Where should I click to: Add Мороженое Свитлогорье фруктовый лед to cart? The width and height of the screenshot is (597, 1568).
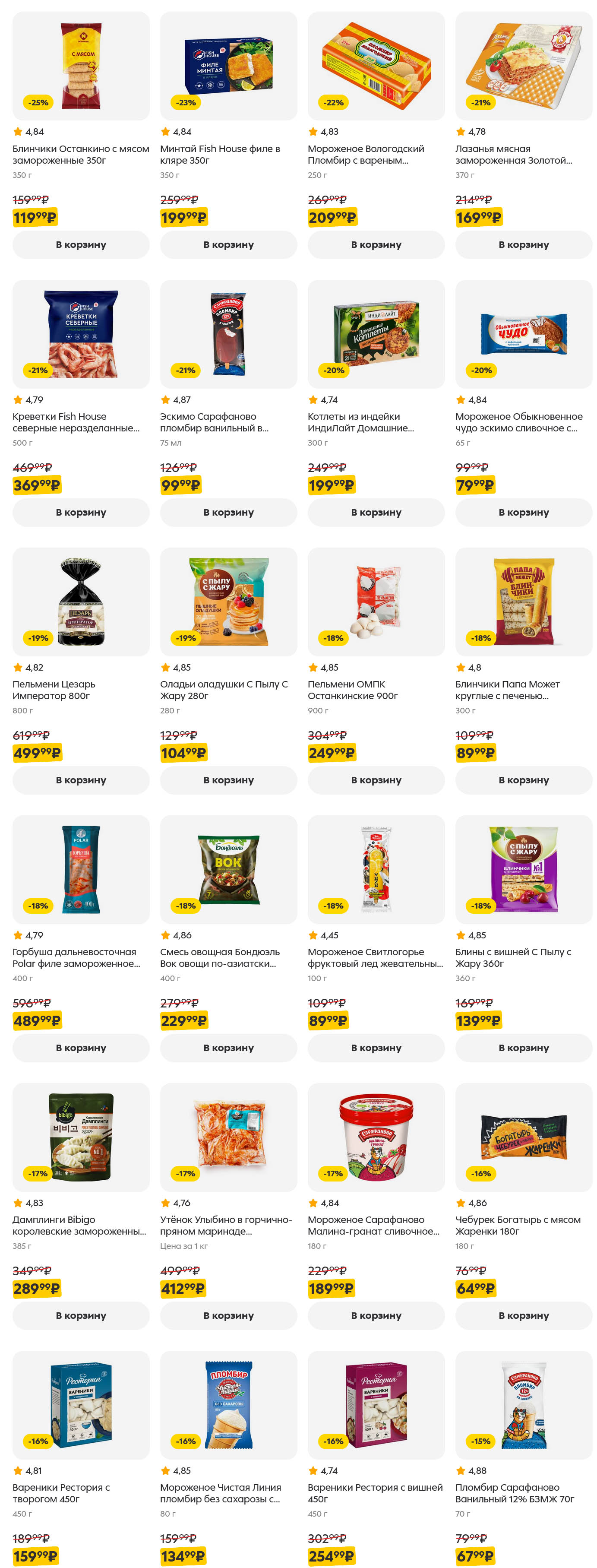[376, 1048]
